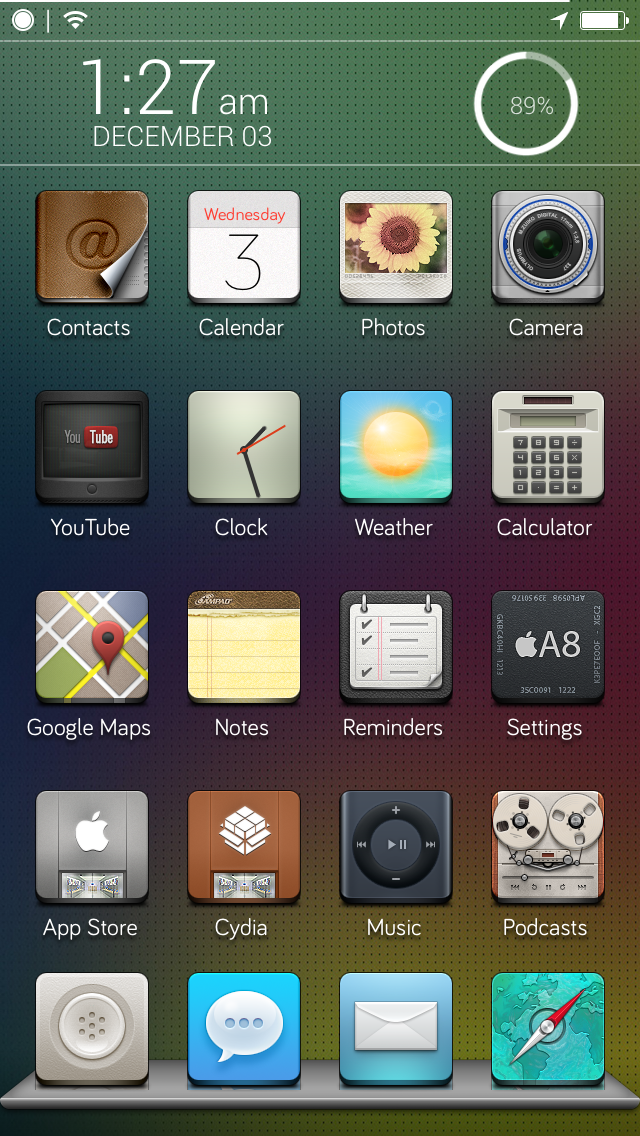Open the Reminders app
Screen dimensions: 640x1136
(396, 646)
